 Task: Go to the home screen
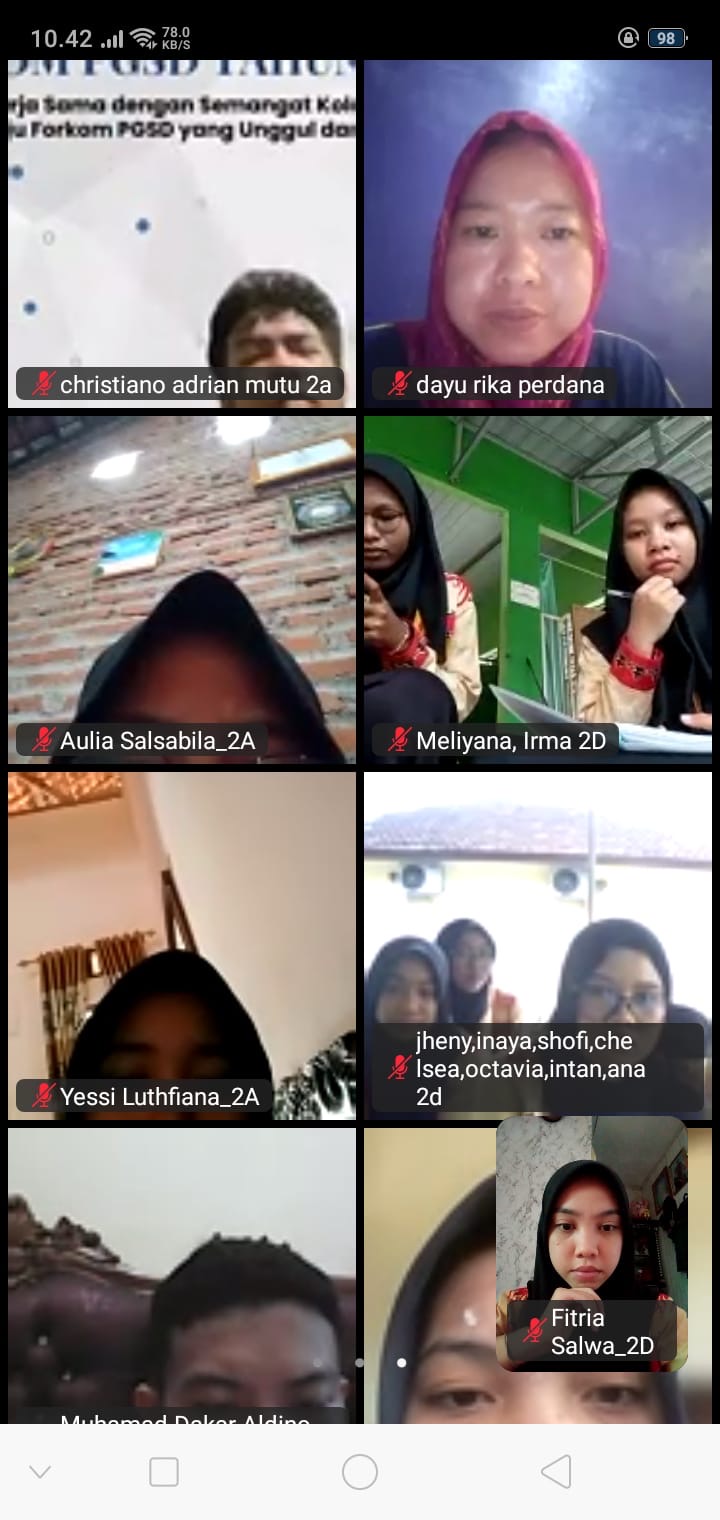click(360, 1472)
